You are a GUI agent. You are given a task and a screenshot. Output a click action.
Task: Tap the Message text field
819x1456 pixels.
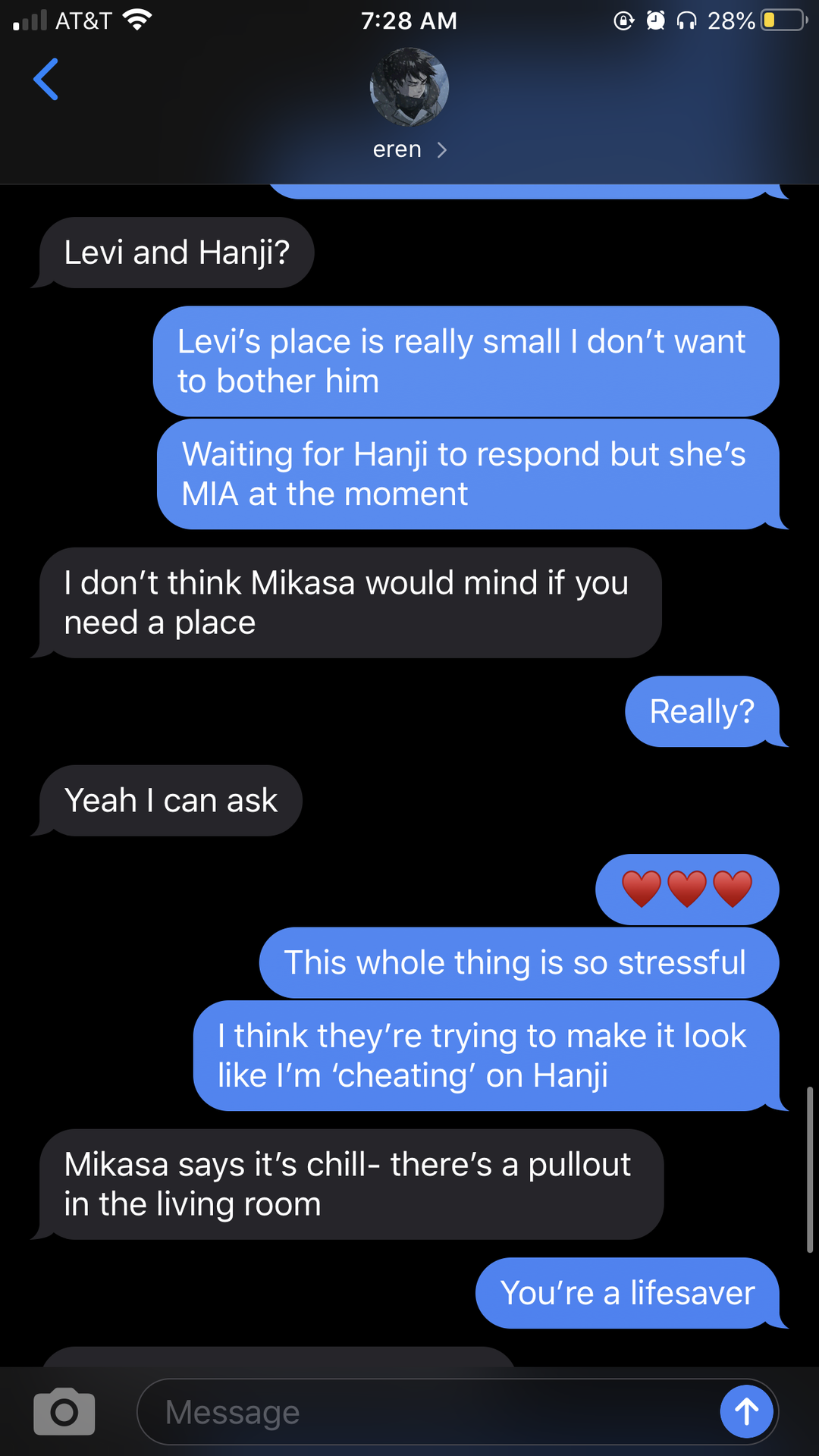pyautogui.click(x=425, y=1412)
